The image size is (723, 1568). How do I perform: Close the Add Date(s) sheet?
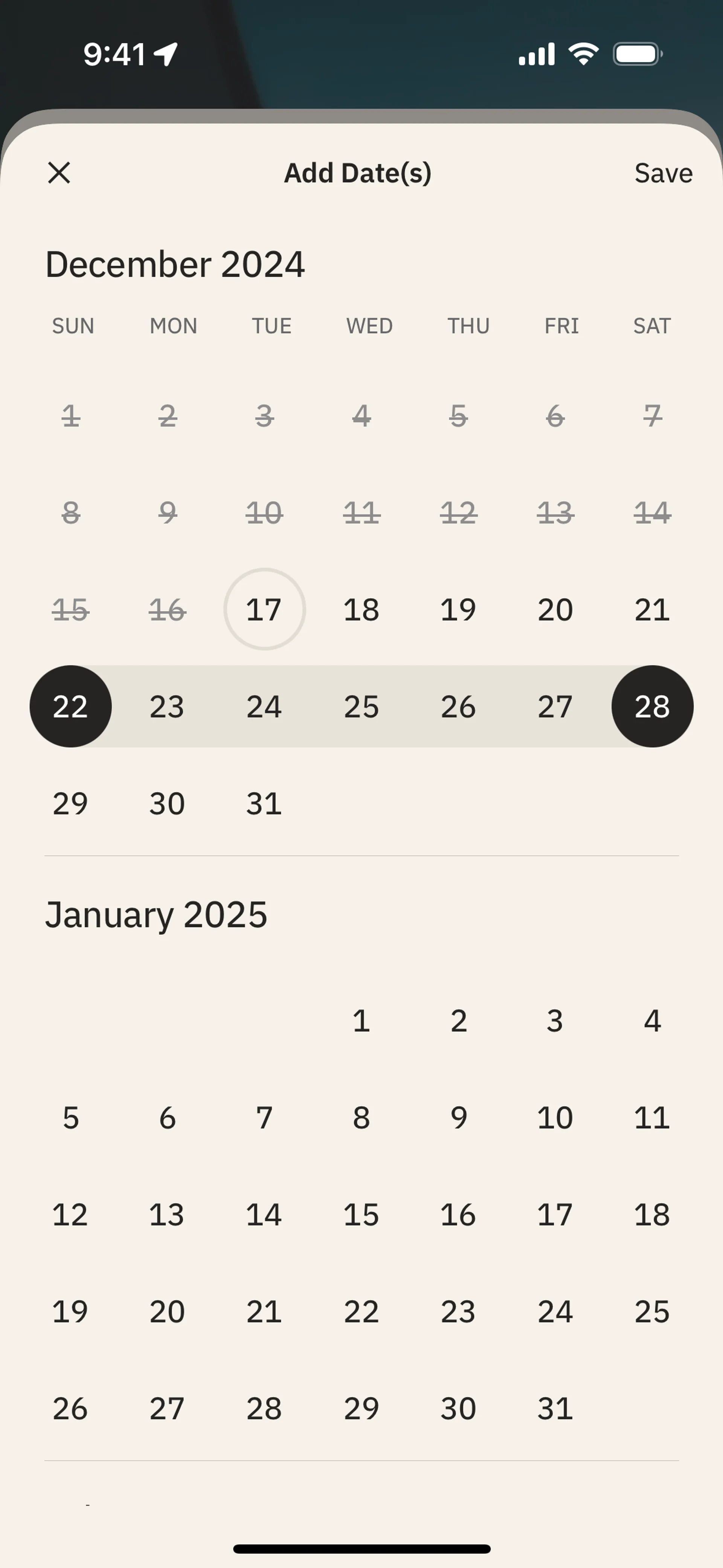pos(59,173)
